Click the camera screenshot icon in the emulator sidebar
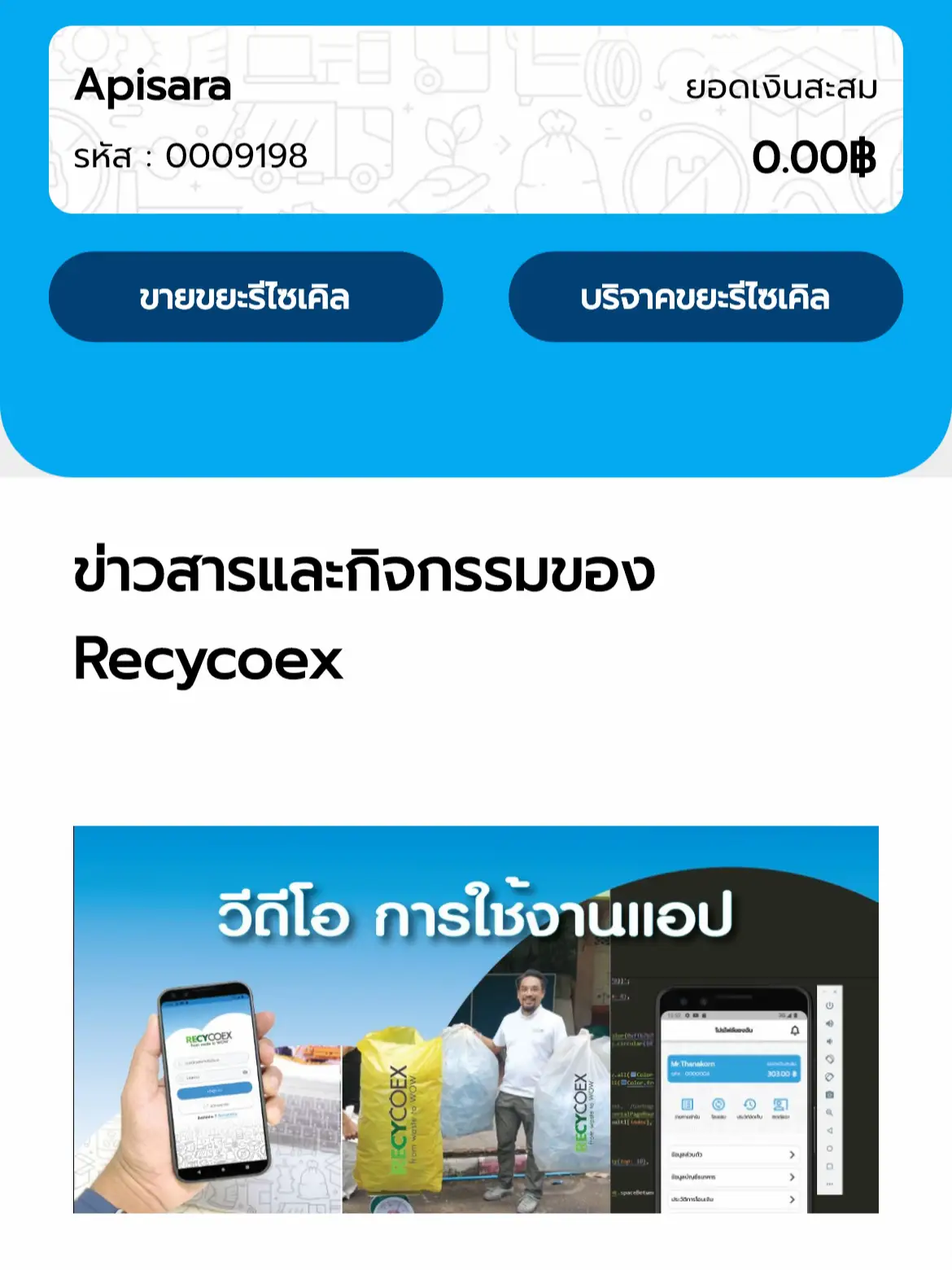952x1270 pixels. 830,1094
